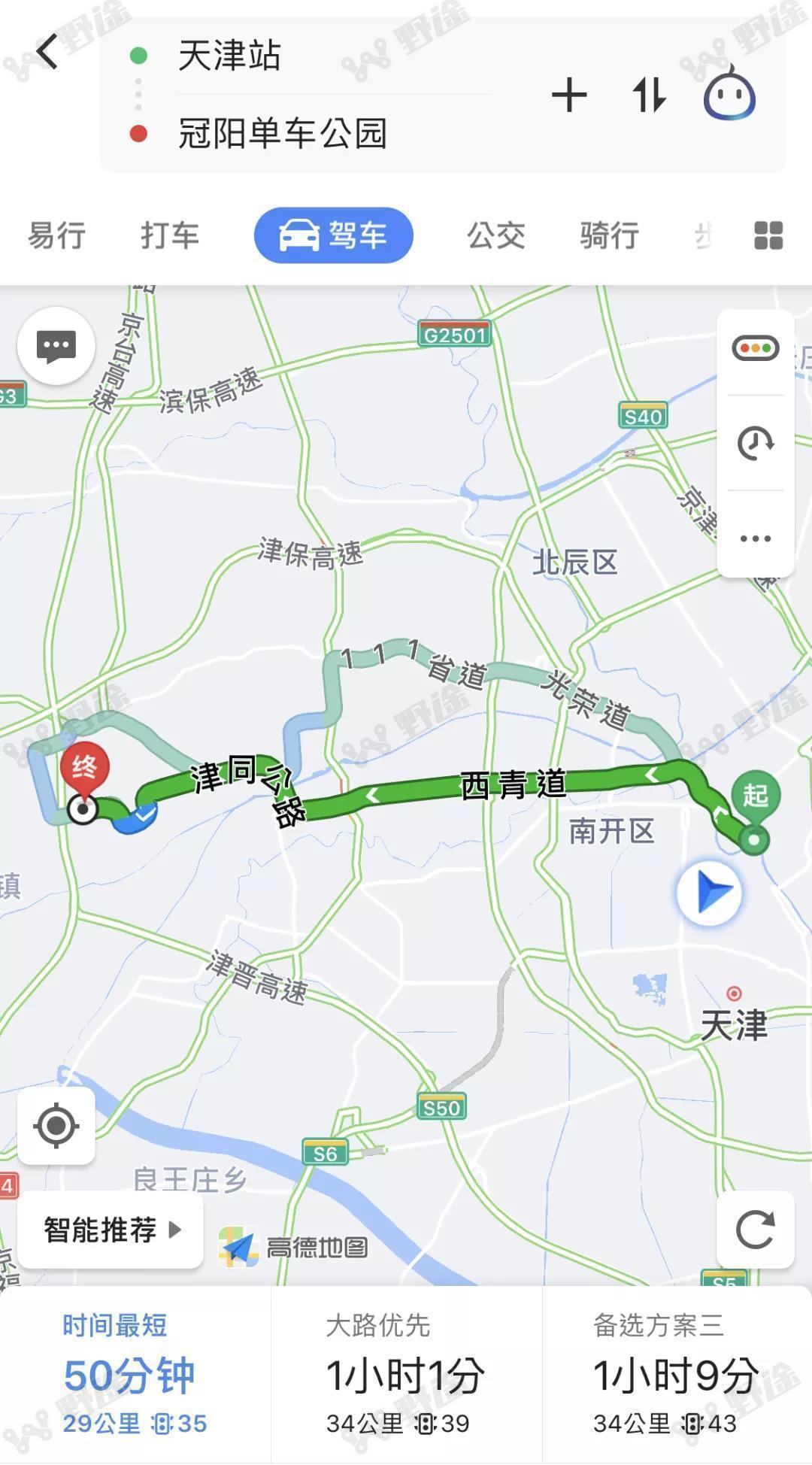
Task: Add a waypoint with the plus icon
Action: [x=569, y=96]
